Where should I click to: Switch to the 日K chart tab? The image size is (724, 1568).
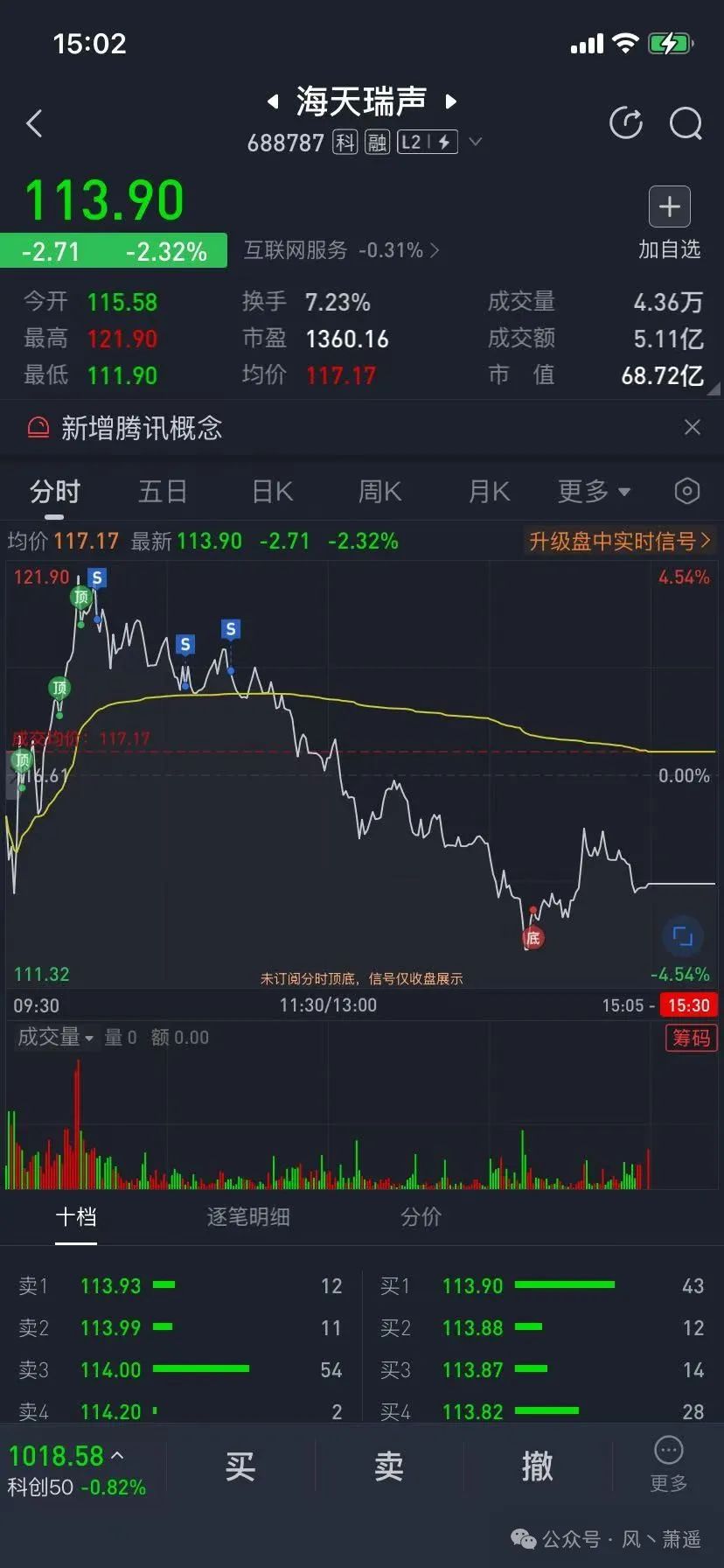click(272, 492)
